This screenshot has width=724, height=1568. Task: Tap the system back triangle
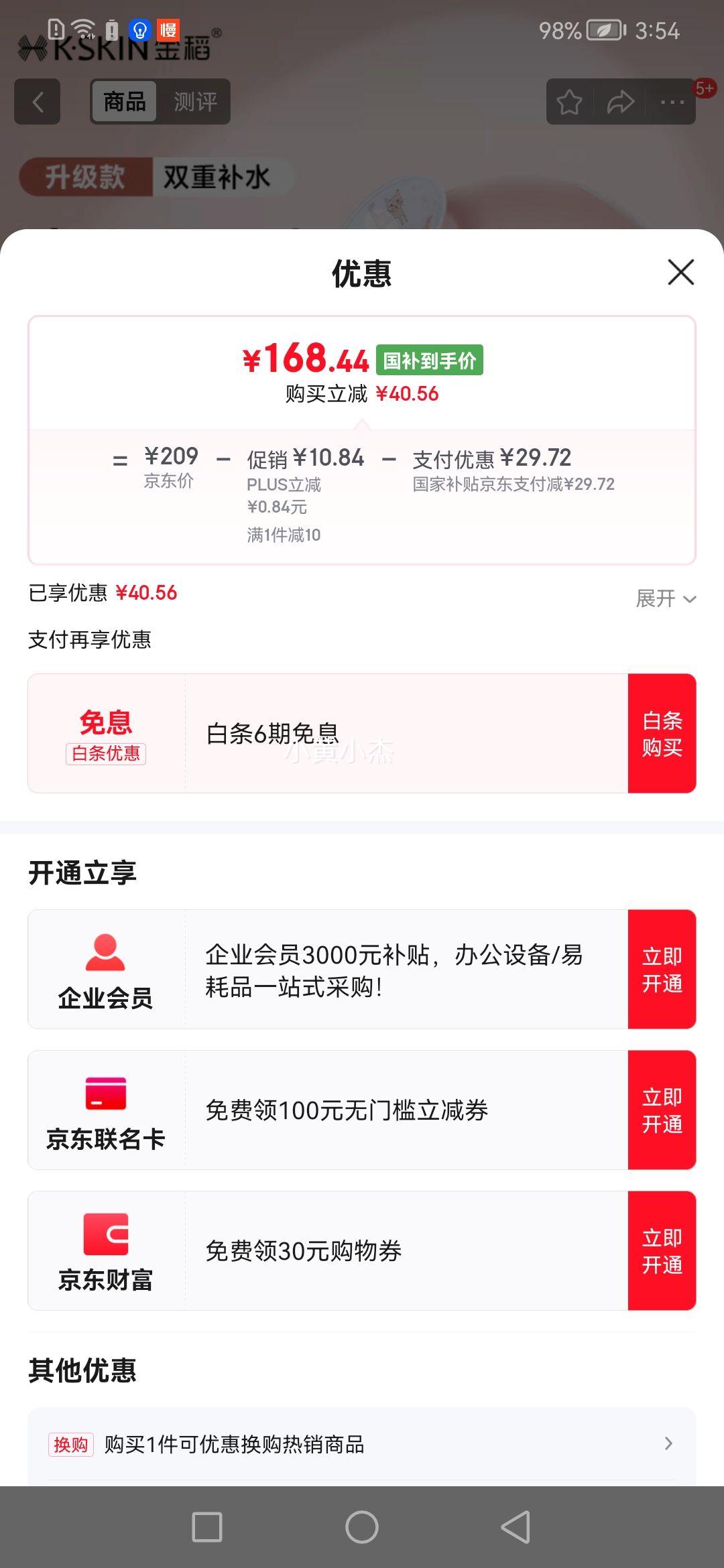click(x=516, y=1527)
